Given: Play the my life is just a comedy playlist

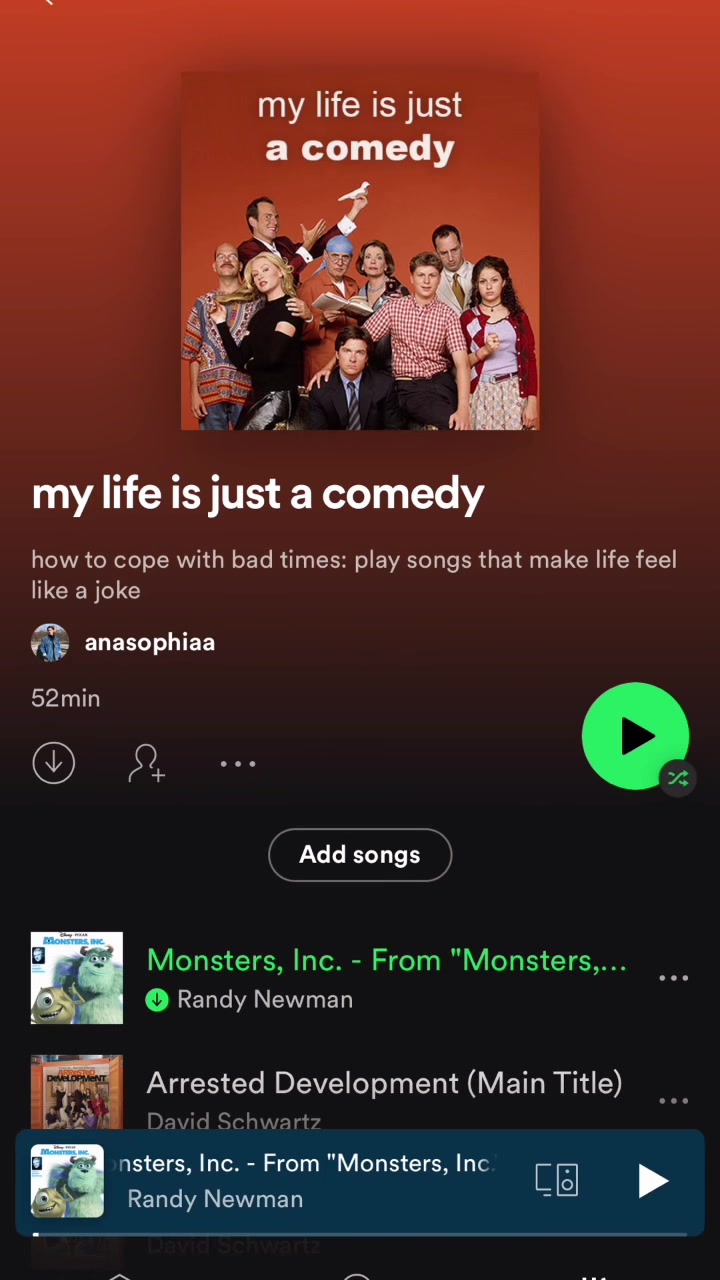Looking at the screenshot, I should coord(634,736).
